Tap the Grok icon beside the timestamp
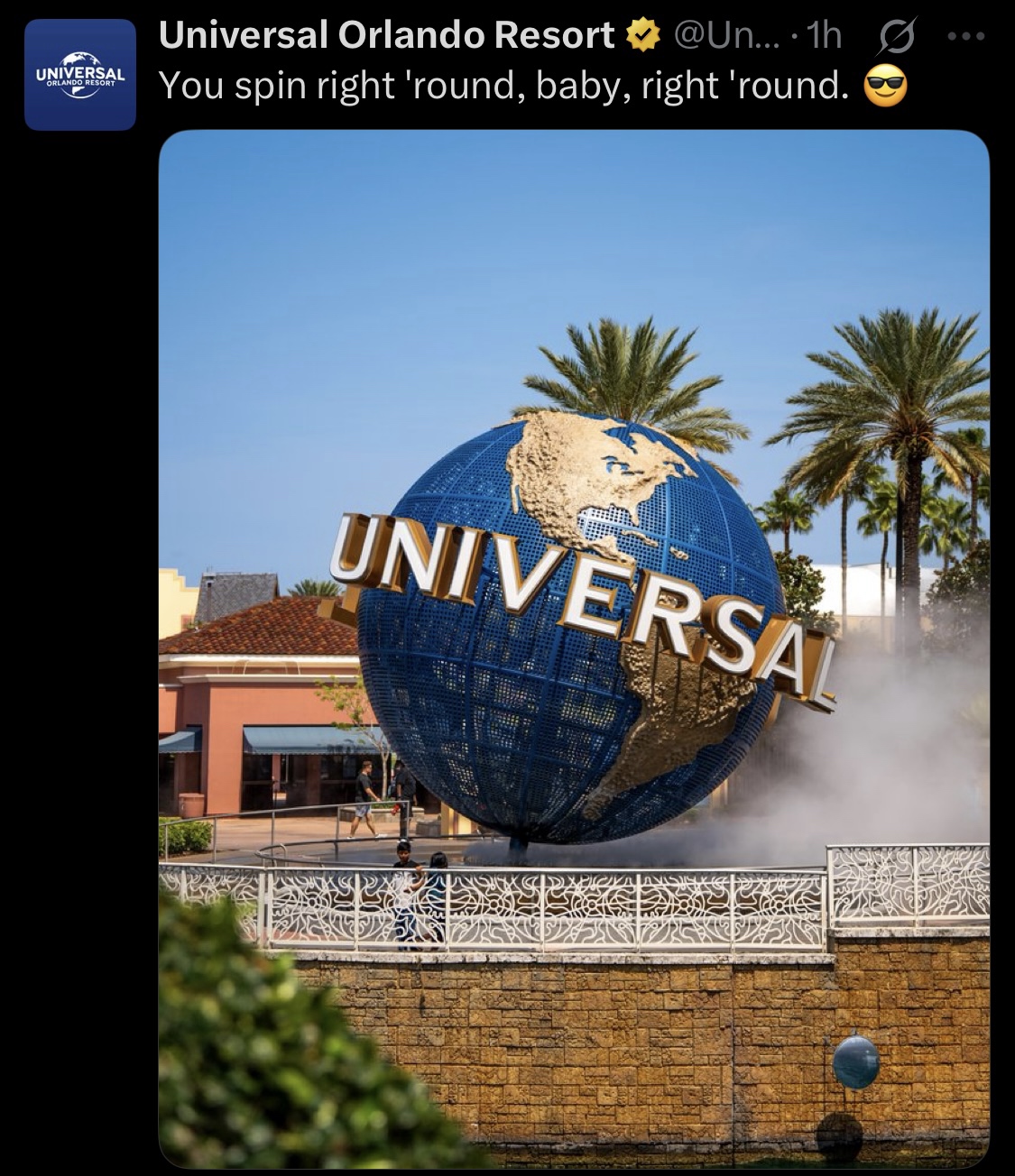Screen dimensions: 1015x1176 pyautogui.click(x=898, y=37)
